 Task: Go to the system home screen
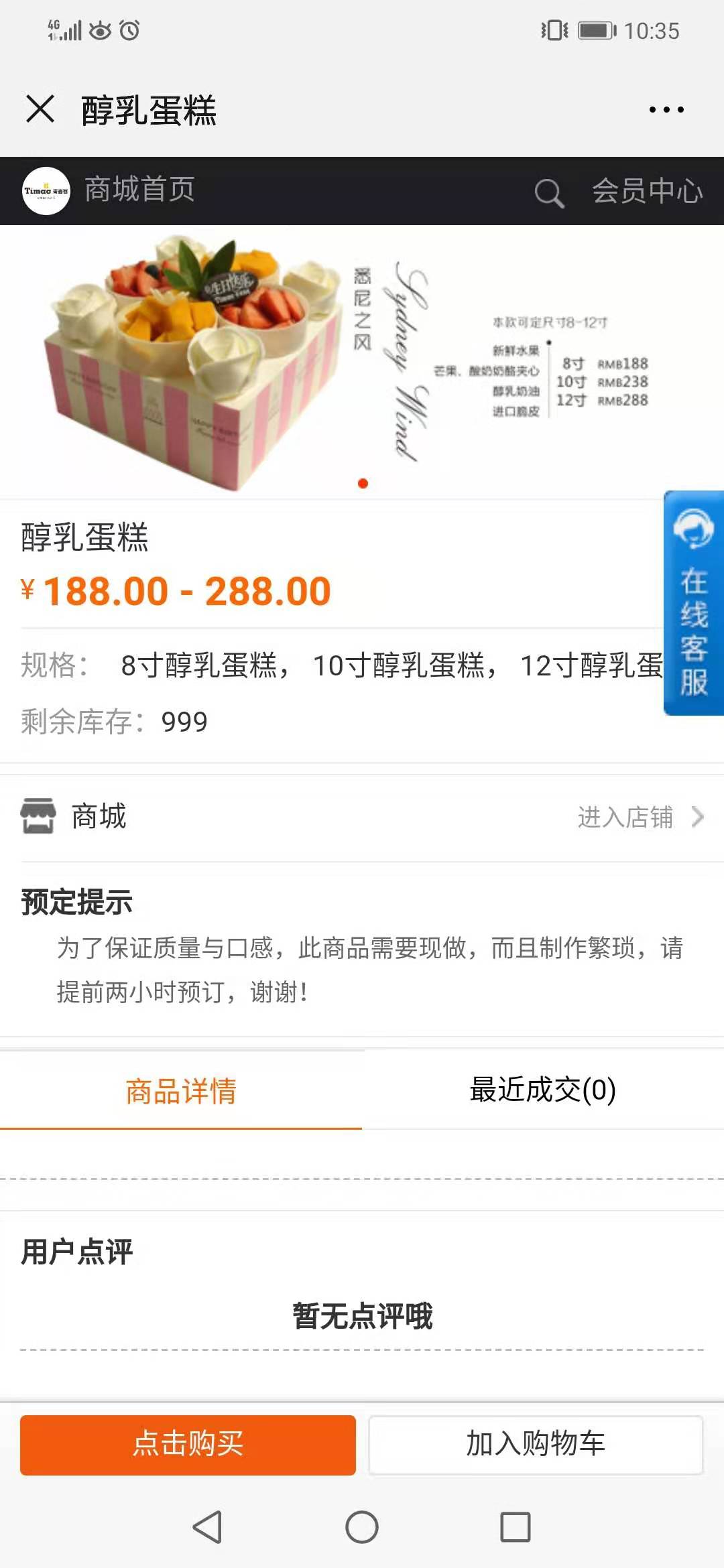coord(362,1527)
